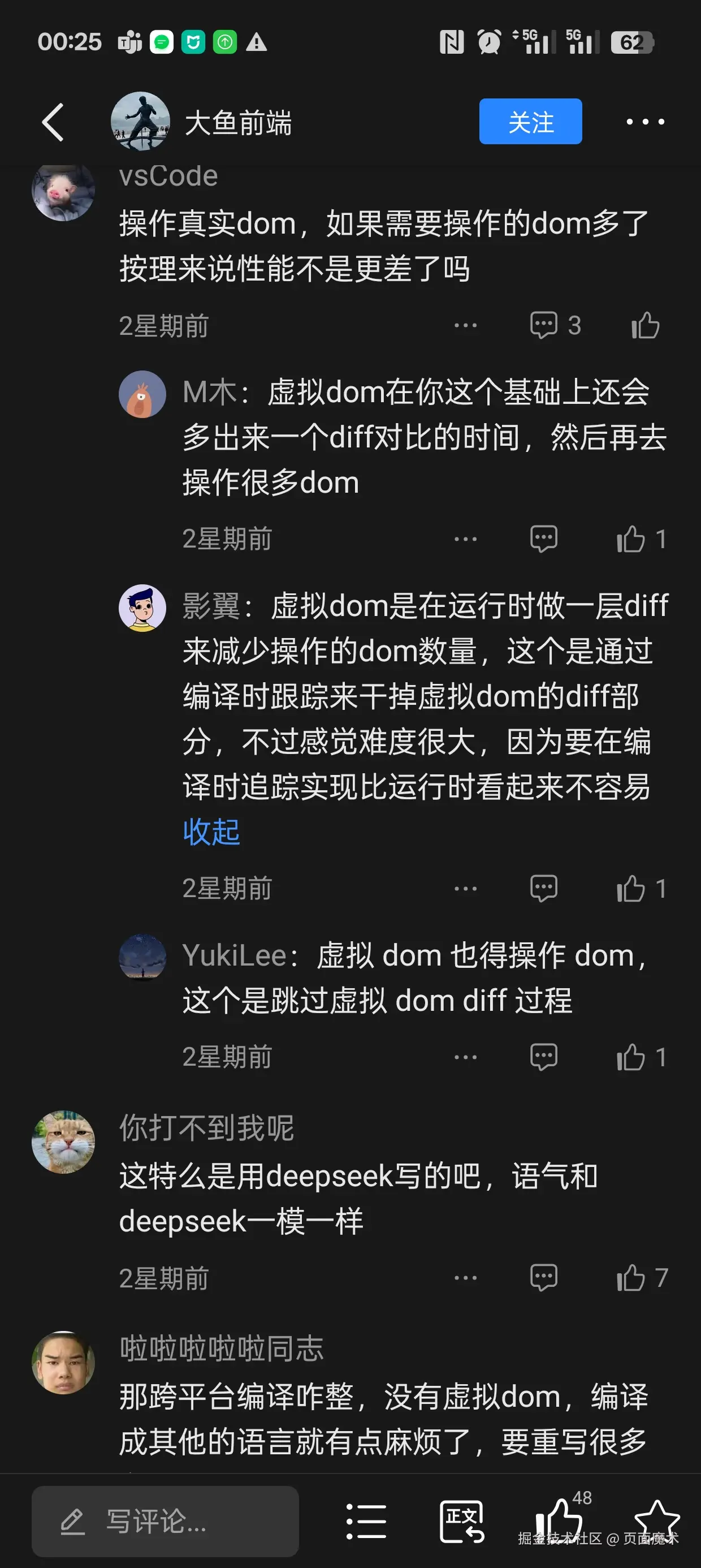Go back using the top-left arrow

(x=53, y=122)
